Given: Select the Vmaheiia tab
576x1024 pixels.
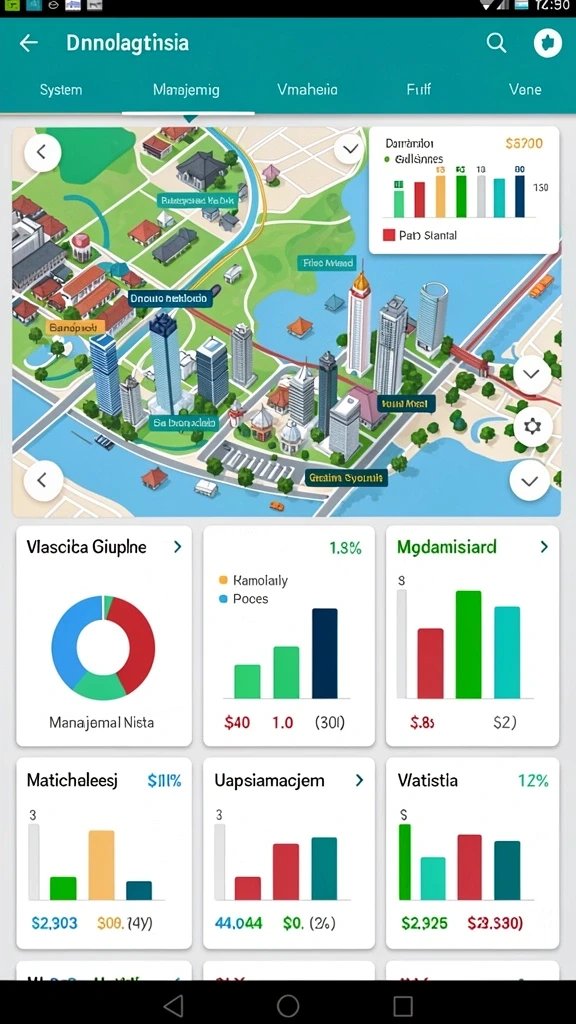Looking at the screenshot, I should coord(307,89).
